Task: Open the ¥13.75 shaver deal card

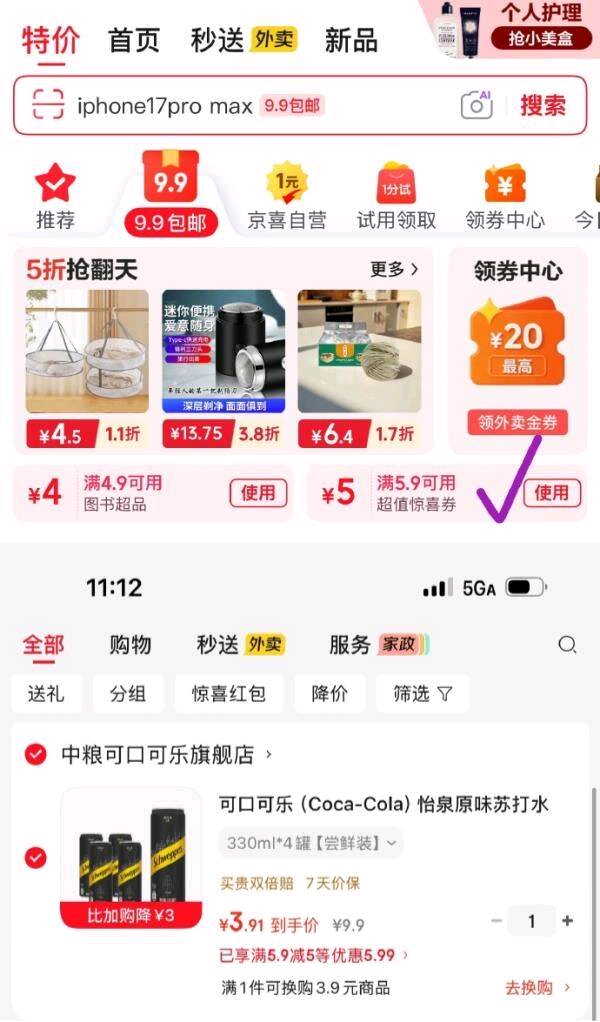Action: [x=223, y=369]
